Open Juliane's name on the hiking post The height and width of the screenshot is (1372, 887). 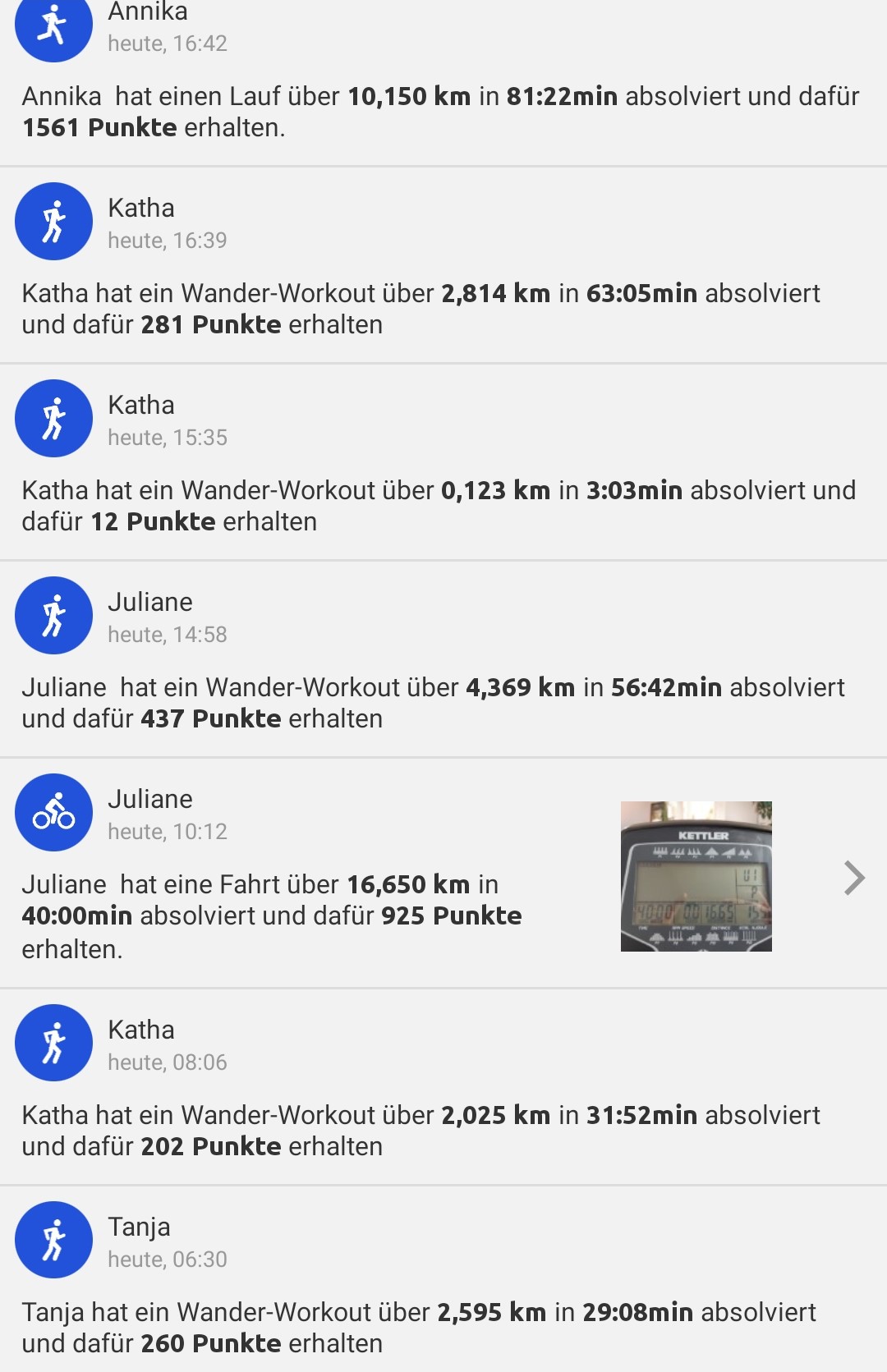[151, 602]
